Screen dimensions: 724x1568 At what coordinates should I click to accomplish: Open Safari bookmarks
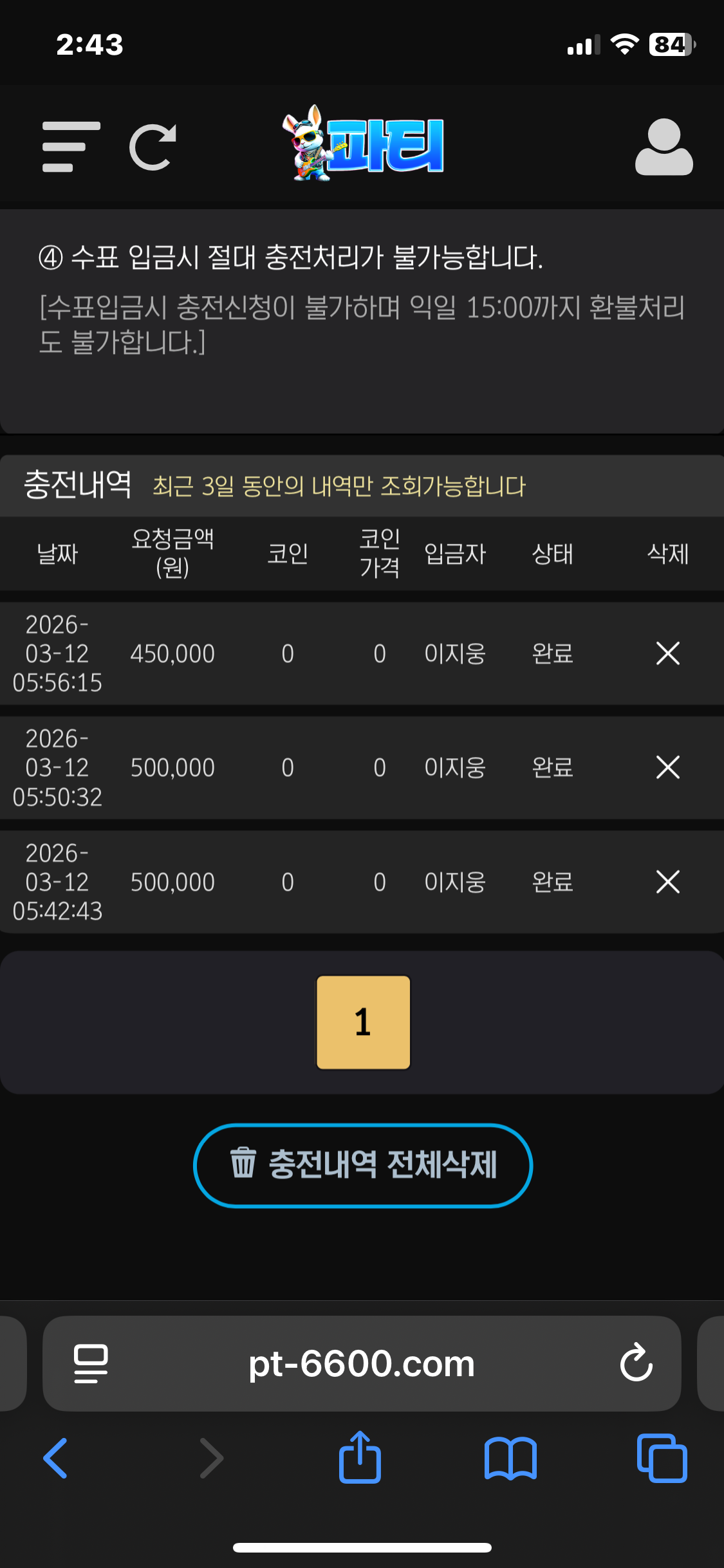pyautogui.click(x=510, y=1459)
